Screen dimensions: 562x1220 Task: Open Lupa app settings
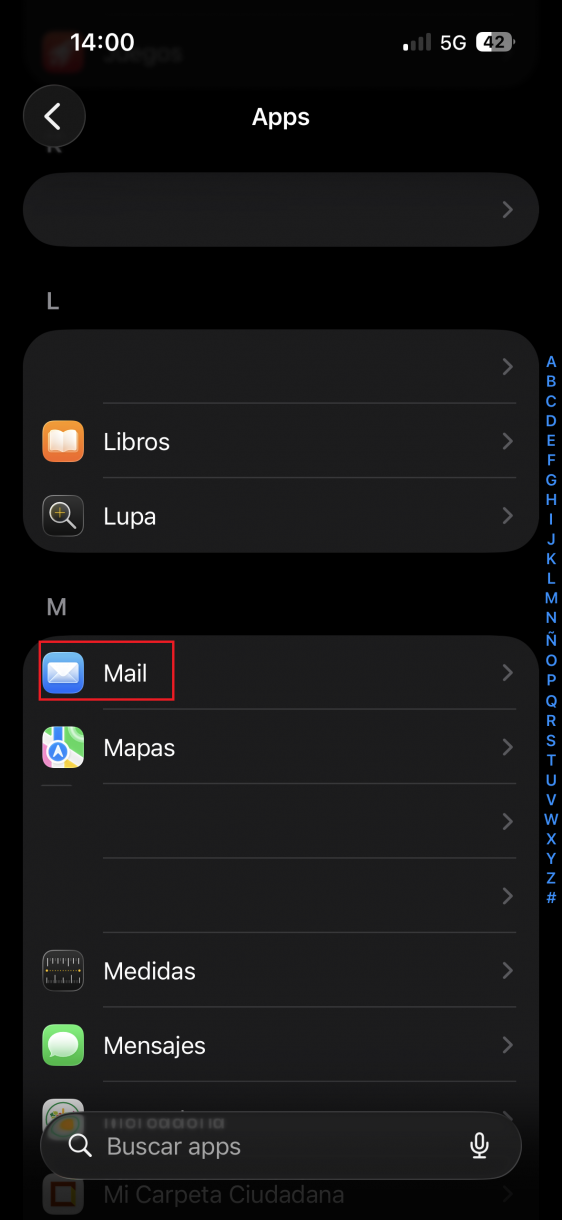click(281, 516)
